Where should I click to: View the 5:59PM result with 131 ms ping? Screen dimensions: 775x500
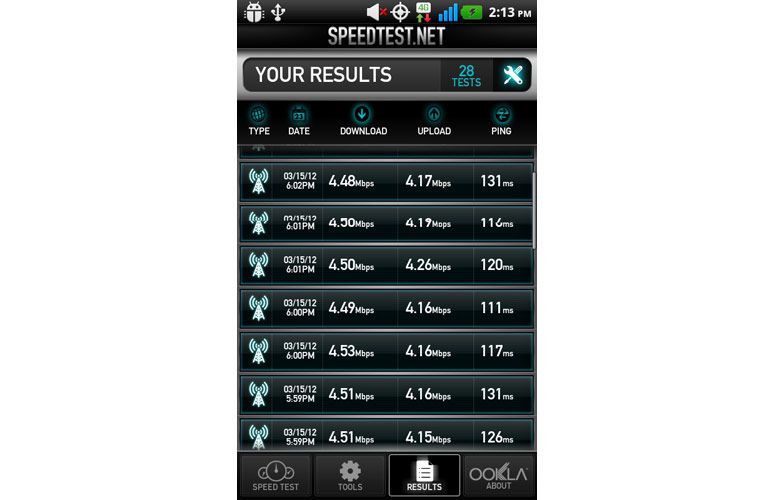pyautogui.click(x=386, y=394)
